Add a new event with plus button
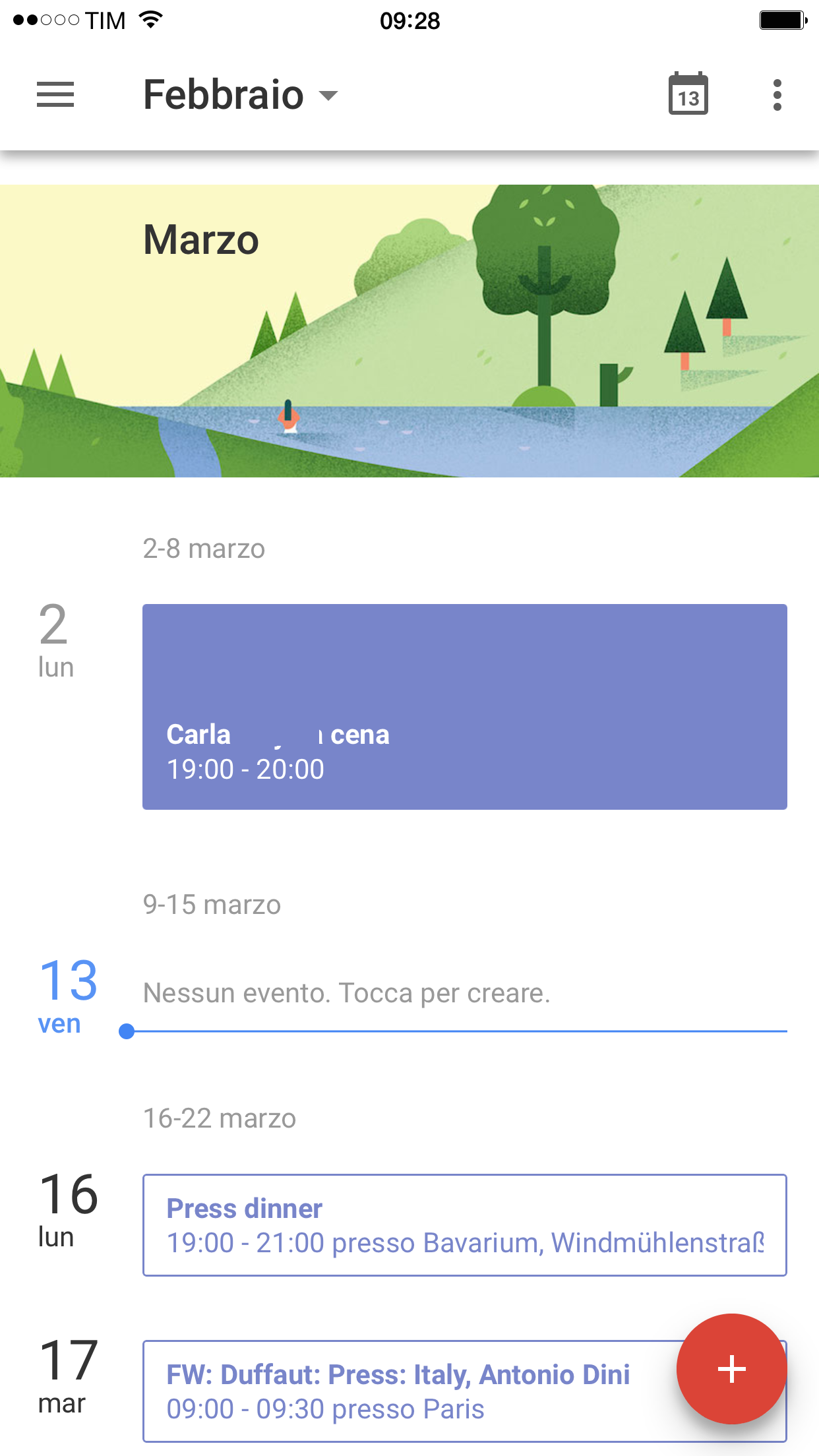819x1456 pixels. coord(731,1368)
